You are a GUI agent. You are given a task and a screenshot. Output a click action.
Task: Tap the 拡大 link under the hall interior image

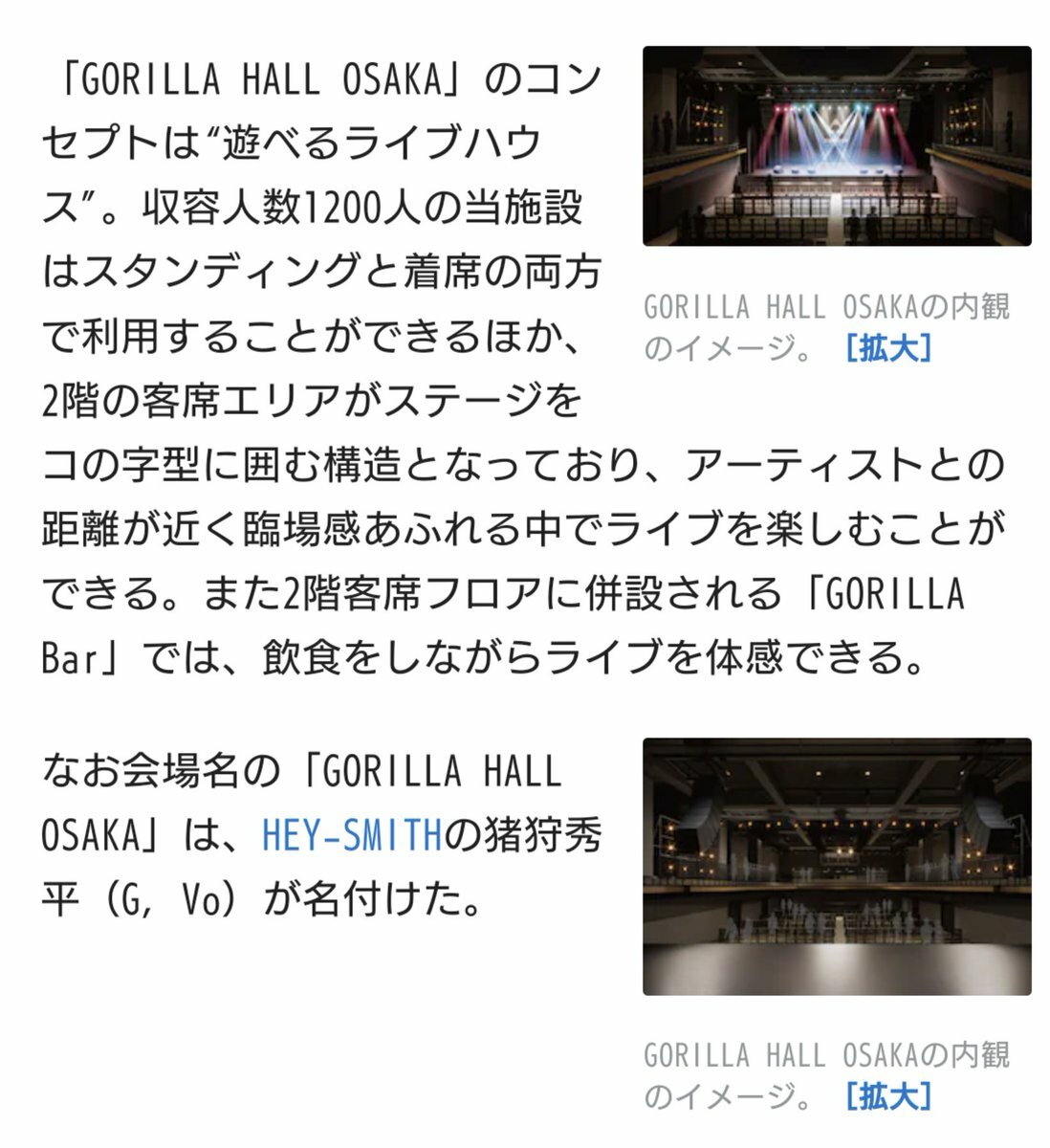[888, 1095]
